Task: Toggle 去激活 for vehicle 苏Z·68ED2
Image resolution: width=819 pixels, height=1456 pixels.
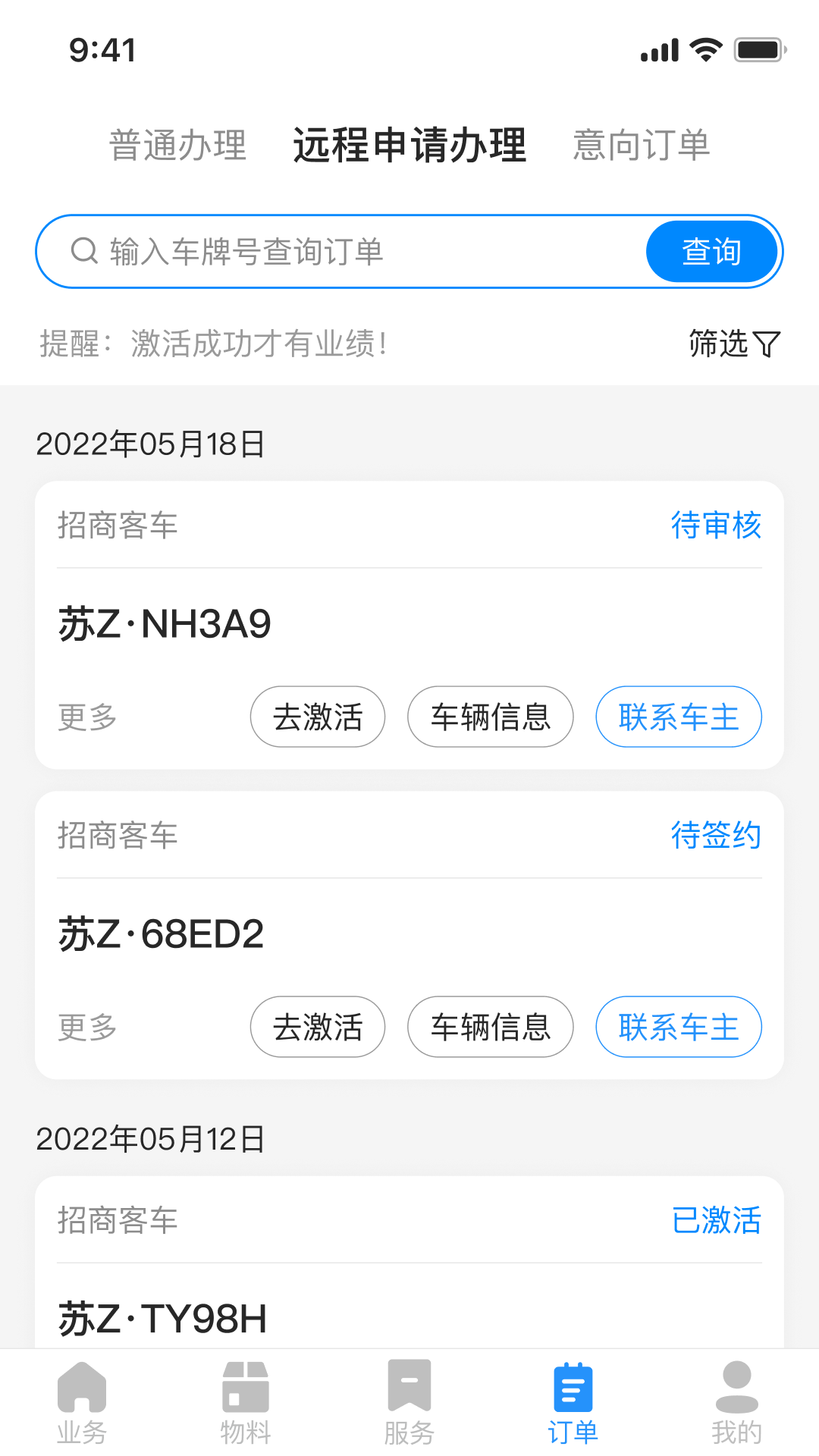Action: pos(317,1027)
